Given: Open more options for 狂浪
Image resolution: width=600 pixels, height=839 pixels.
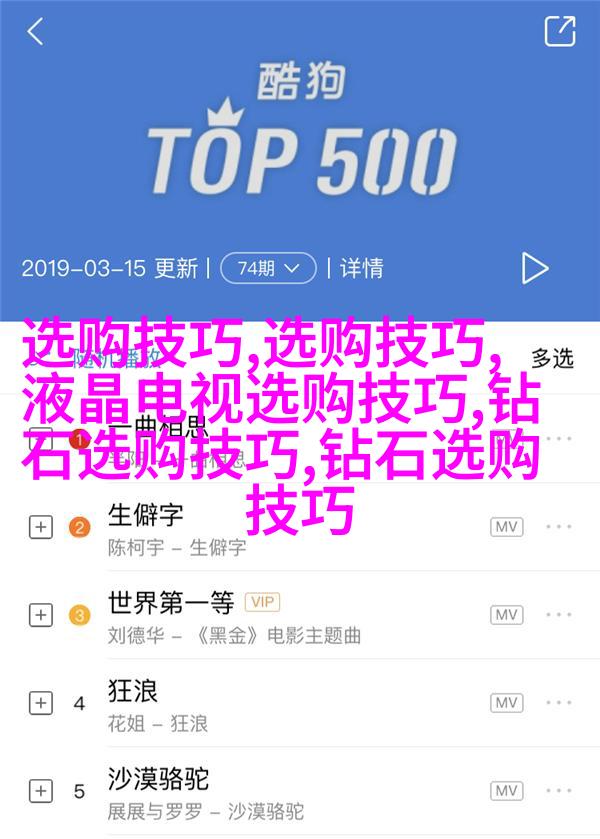Looking at the screenshot, I should (x=559, y=701).
